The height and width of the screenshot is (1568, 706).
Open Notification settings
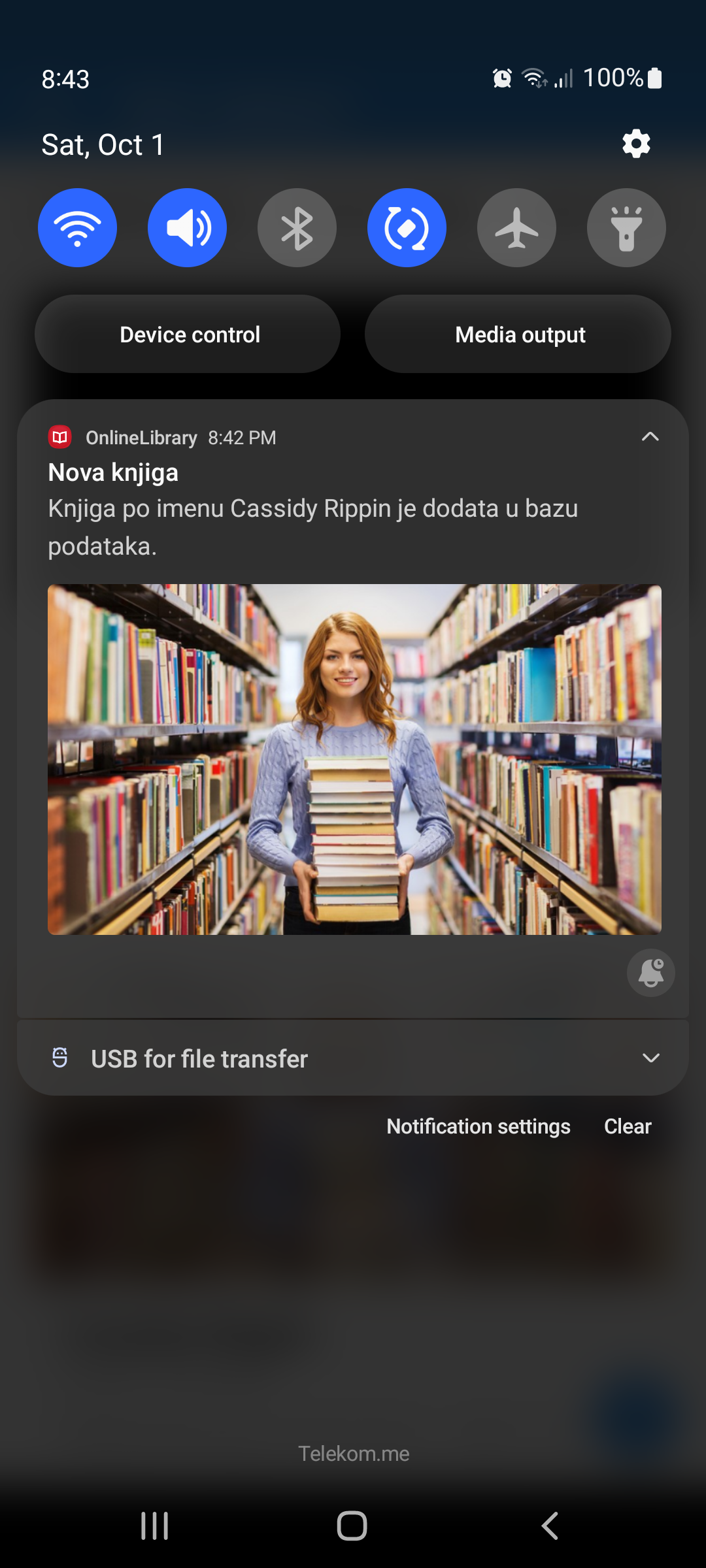tap(478, 1126)
